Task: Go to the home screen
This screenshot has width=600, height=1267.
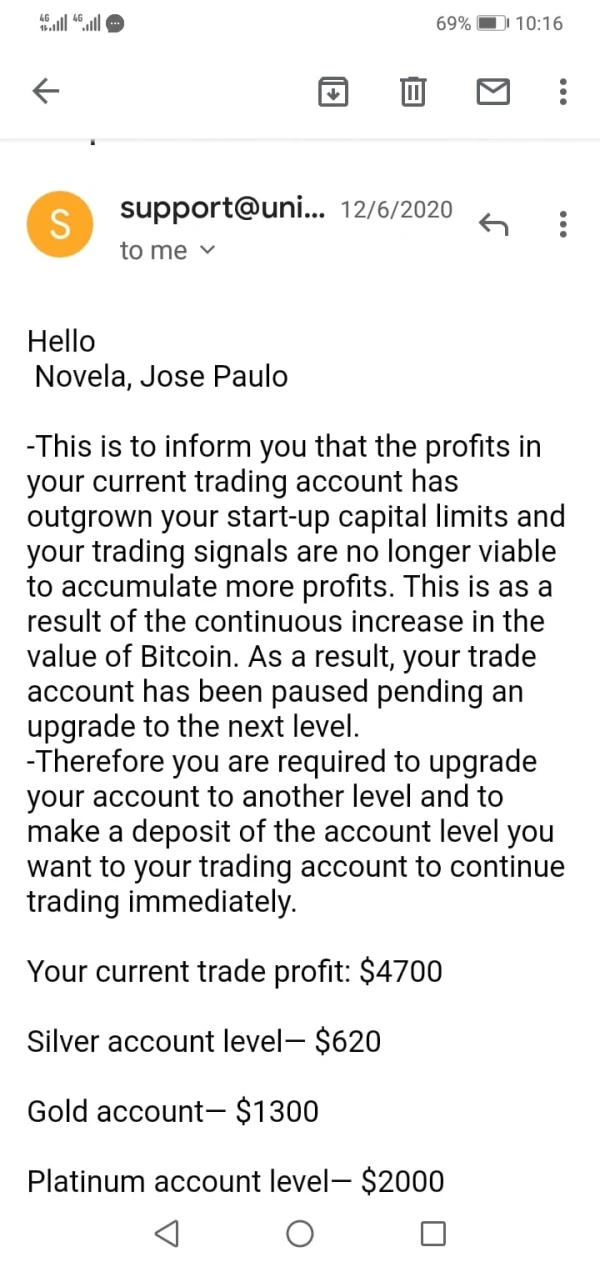Action: coord(300,1234)
